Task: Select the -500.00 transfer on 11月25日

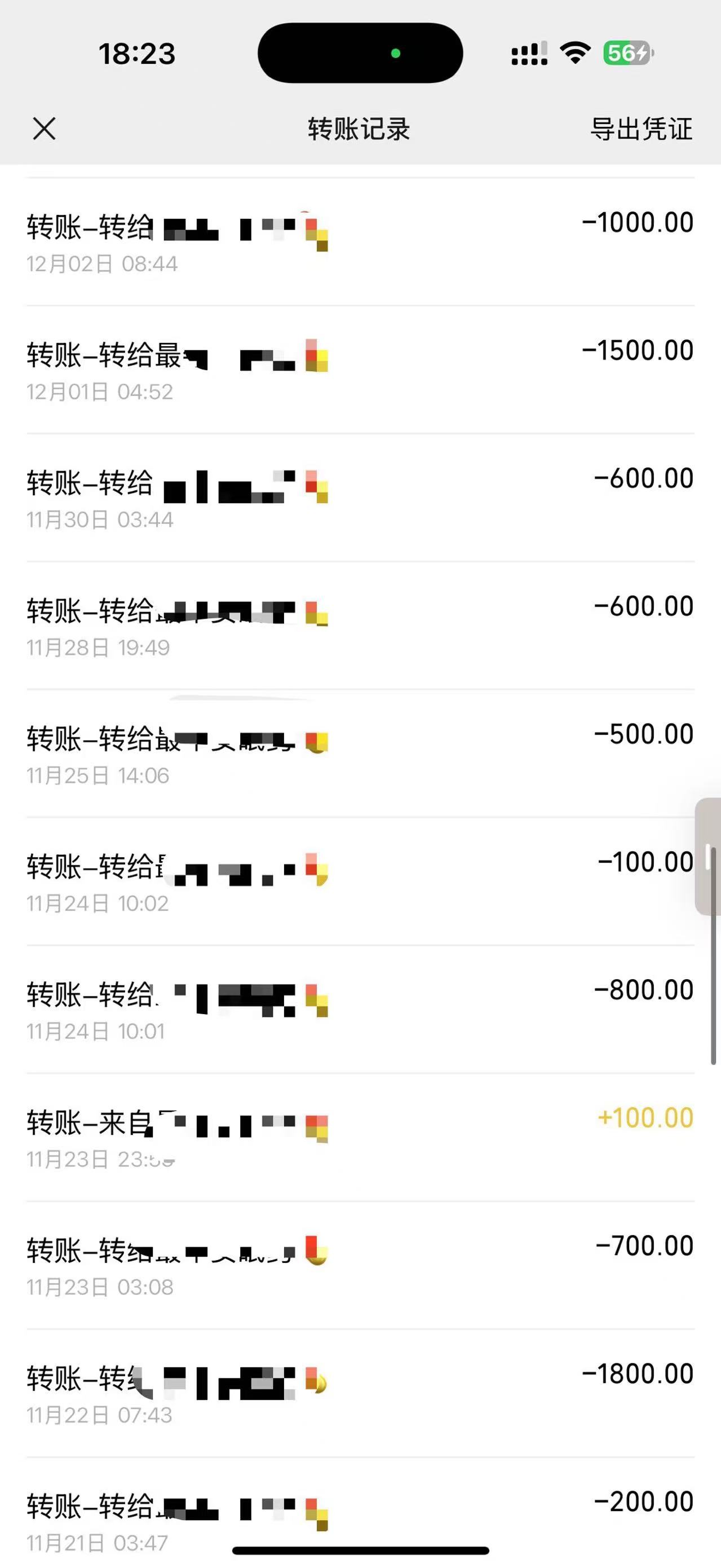Action: coord(360,754)
